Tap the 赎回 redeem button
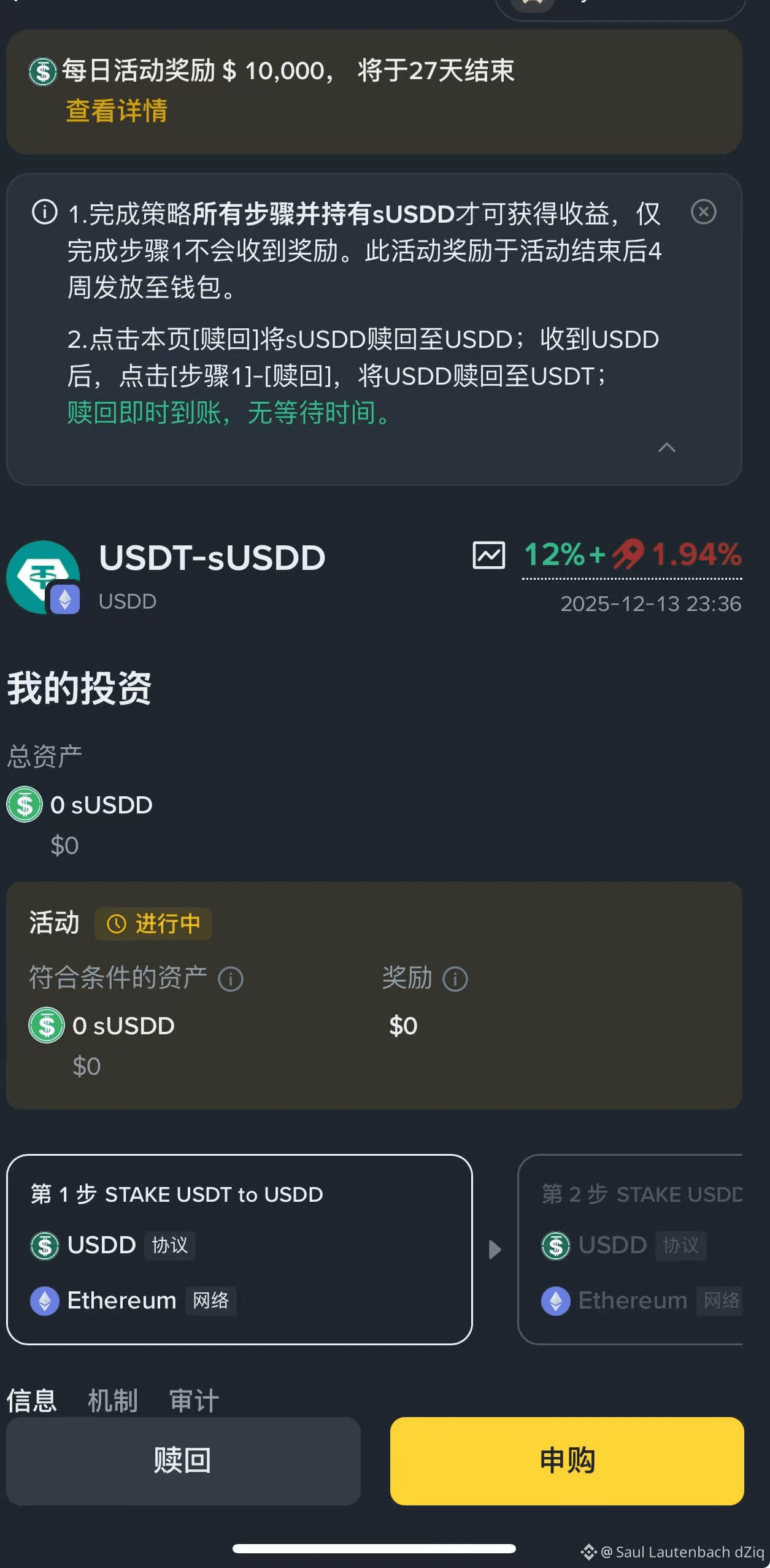The height and width of the screenshot is (1568, 770). tap(183, 1461)
